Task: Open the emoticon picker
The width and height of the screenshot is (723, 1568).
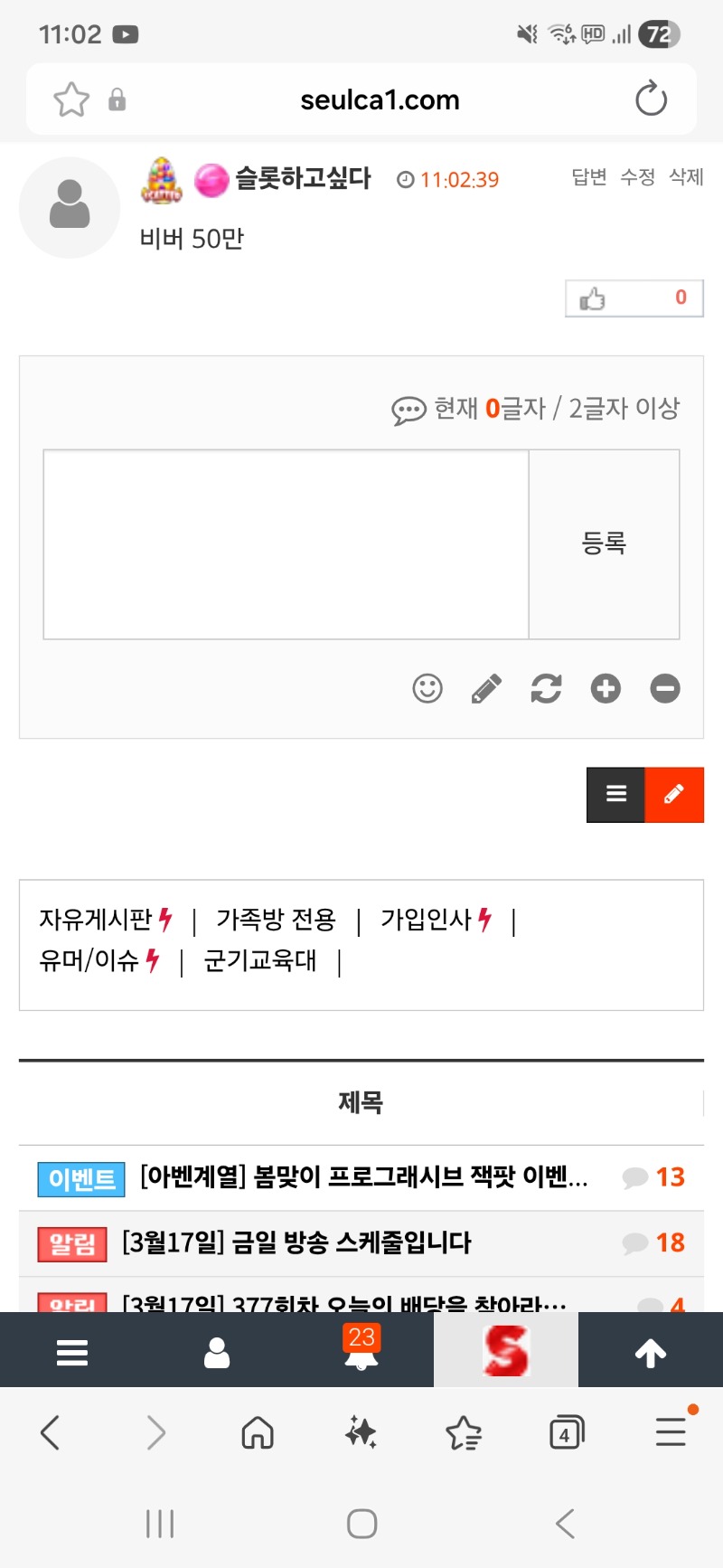Action: pyautogui.click(x=427, y=688)
